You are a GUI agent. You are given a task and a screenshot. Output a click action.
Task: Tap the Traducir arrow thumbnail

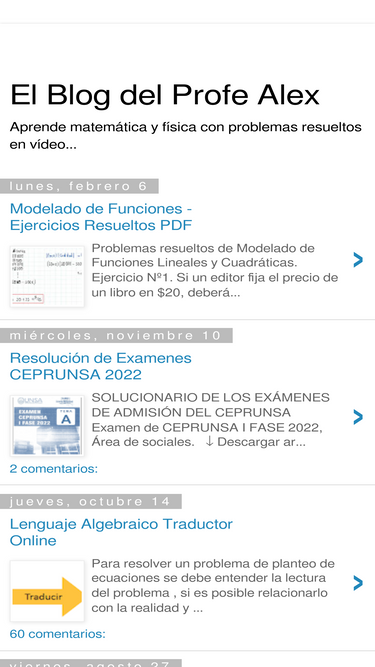click(47, 591)
